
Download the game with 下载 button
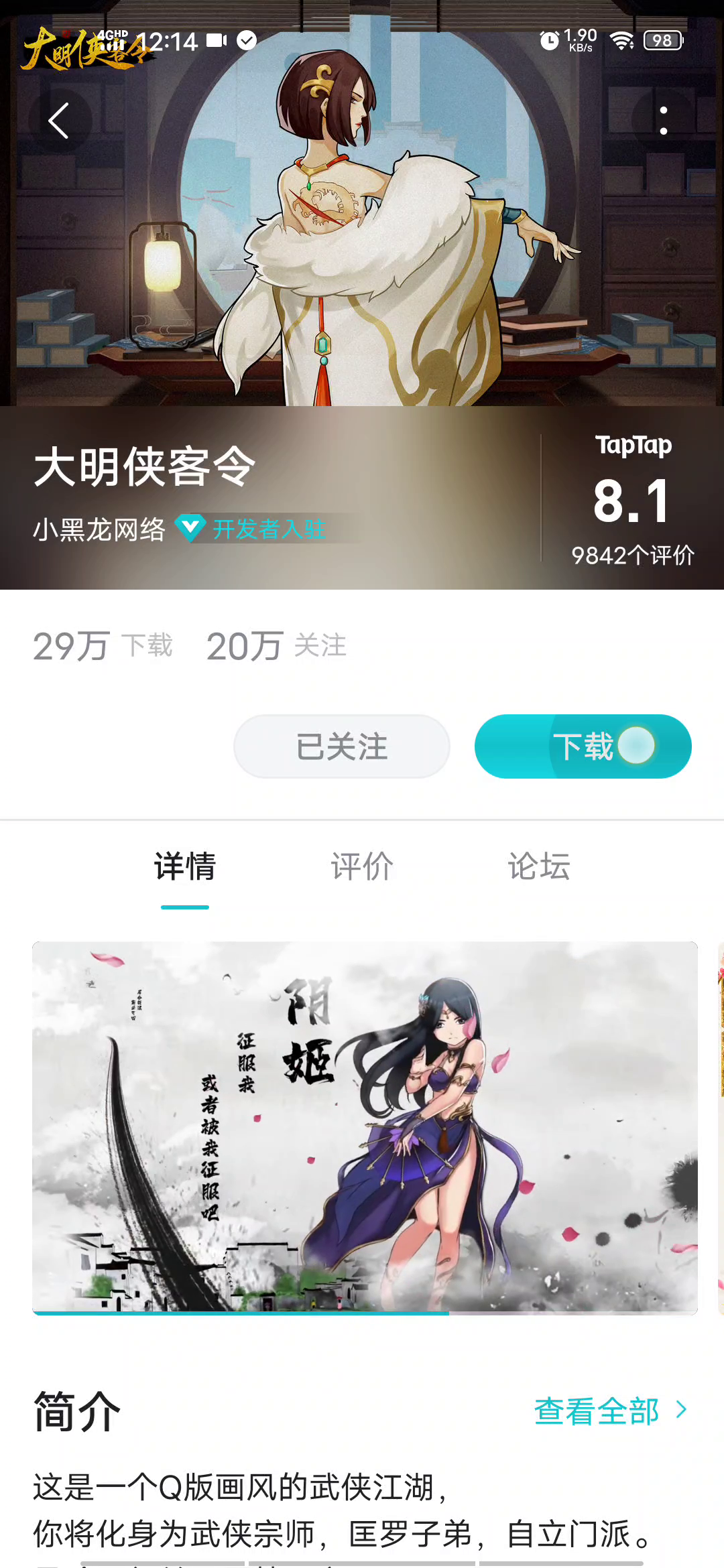[583, 746]
